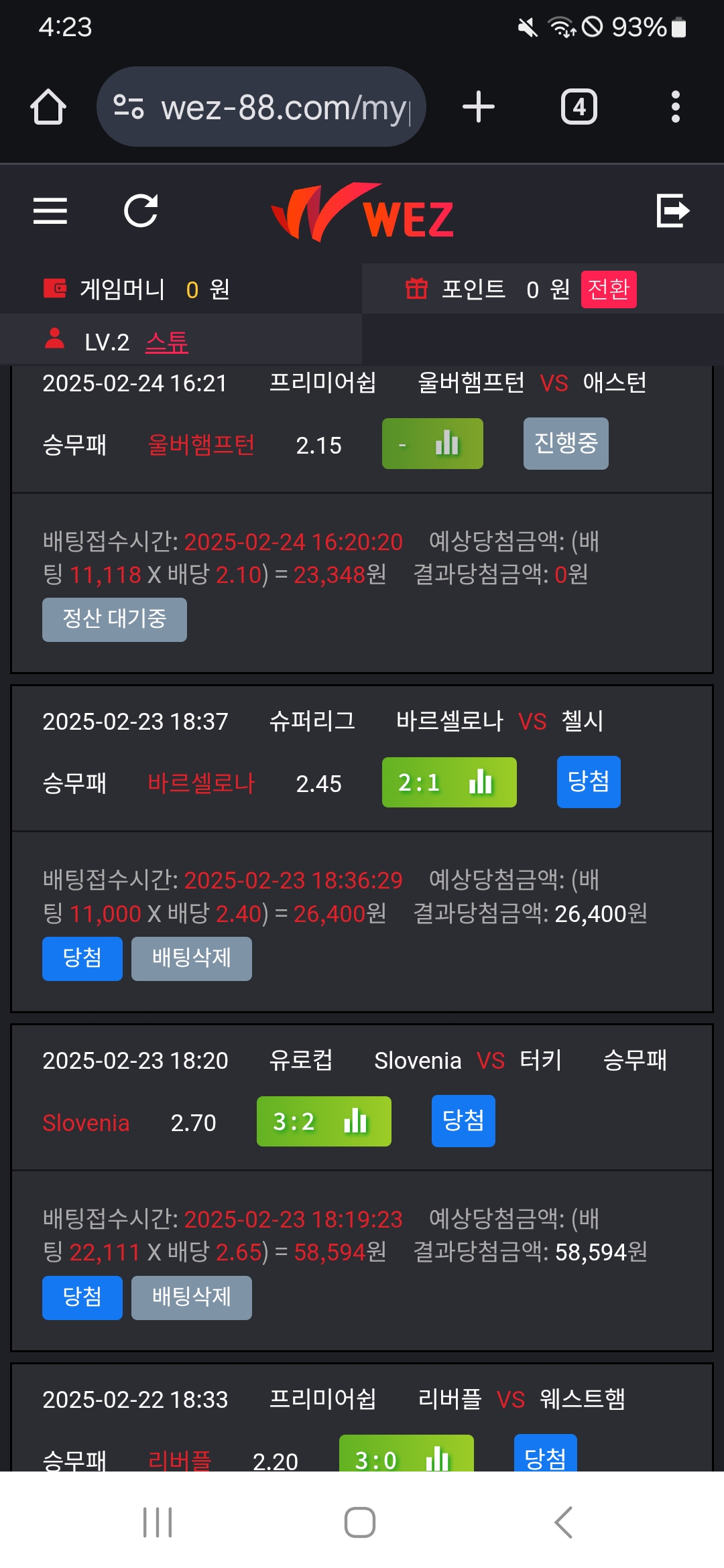The height and width of the screenshot is (1568, 724).
Task: Open the browser tab switcher
Action: [x=579, y=107]
